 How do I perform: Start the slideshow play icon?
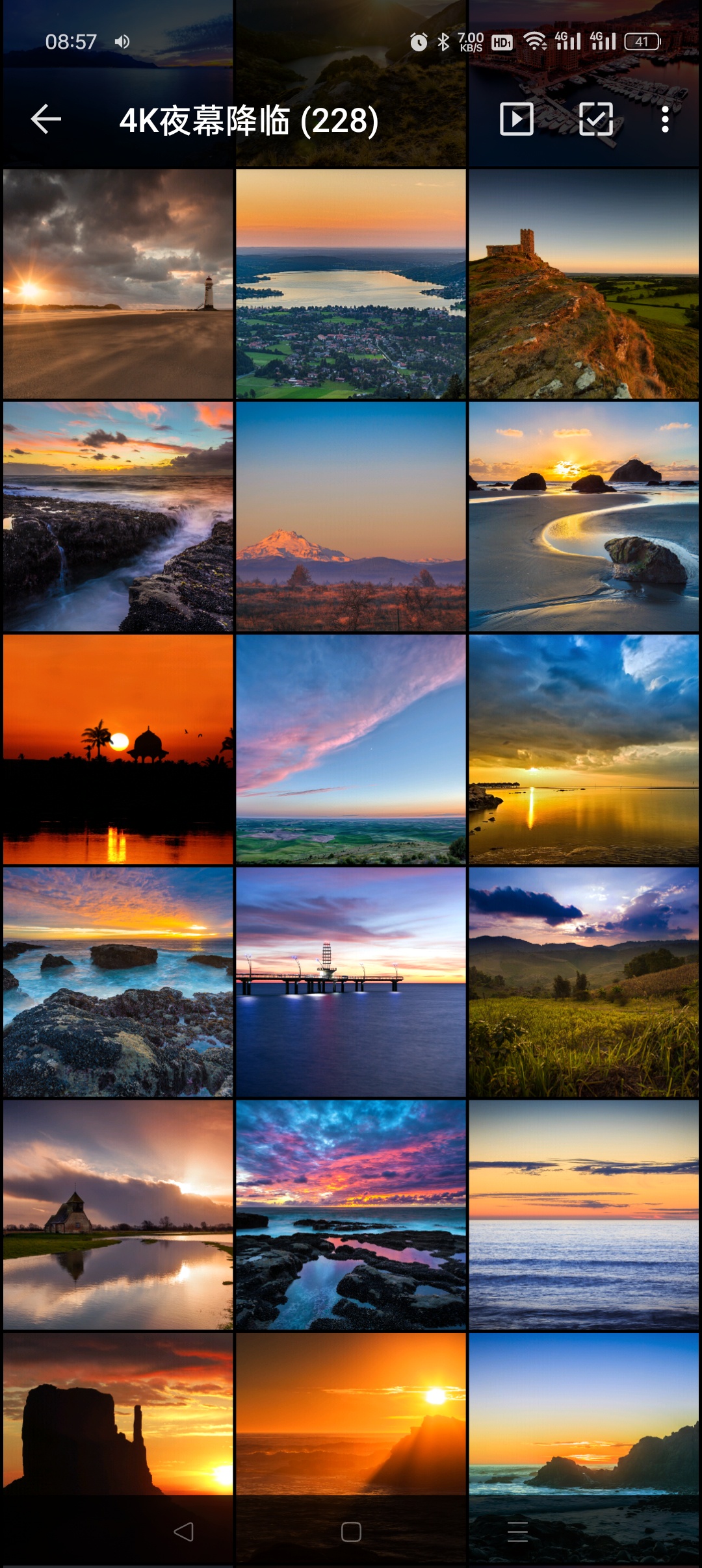[x=517, y=120]
